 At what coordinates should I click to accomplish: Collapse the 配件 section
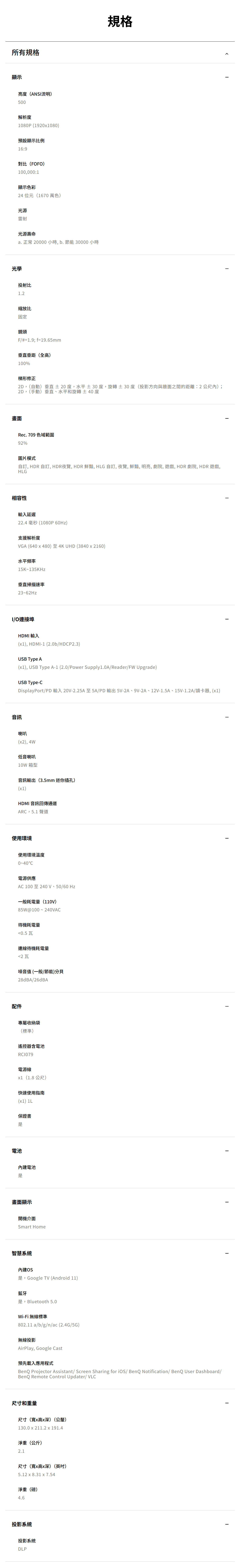pyautogui.click(x=227, y=1006)
